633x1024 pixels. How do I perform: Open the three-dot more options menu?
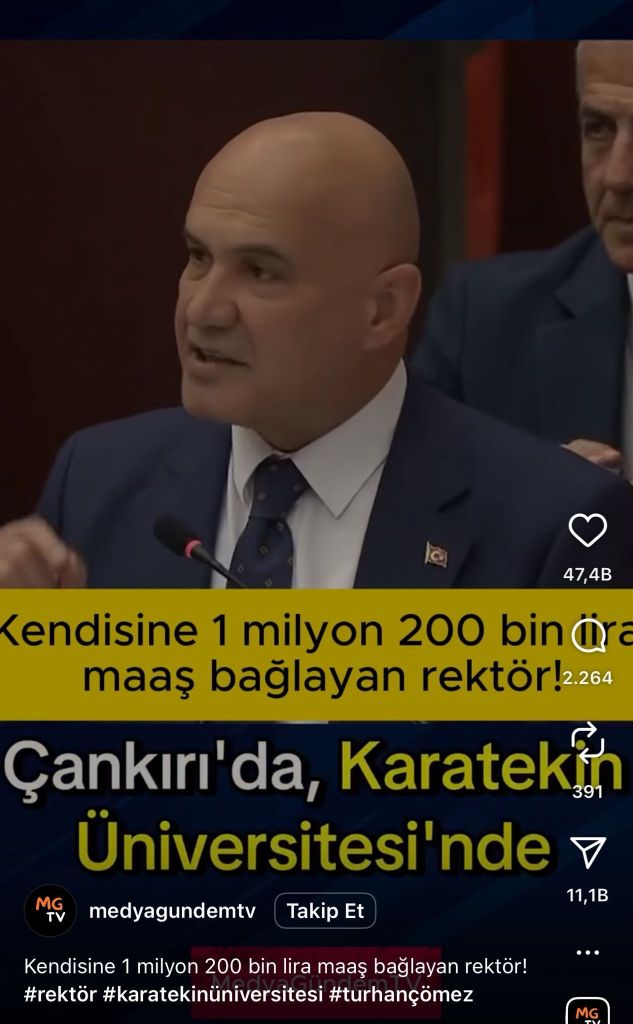click(x=587, y=953)
